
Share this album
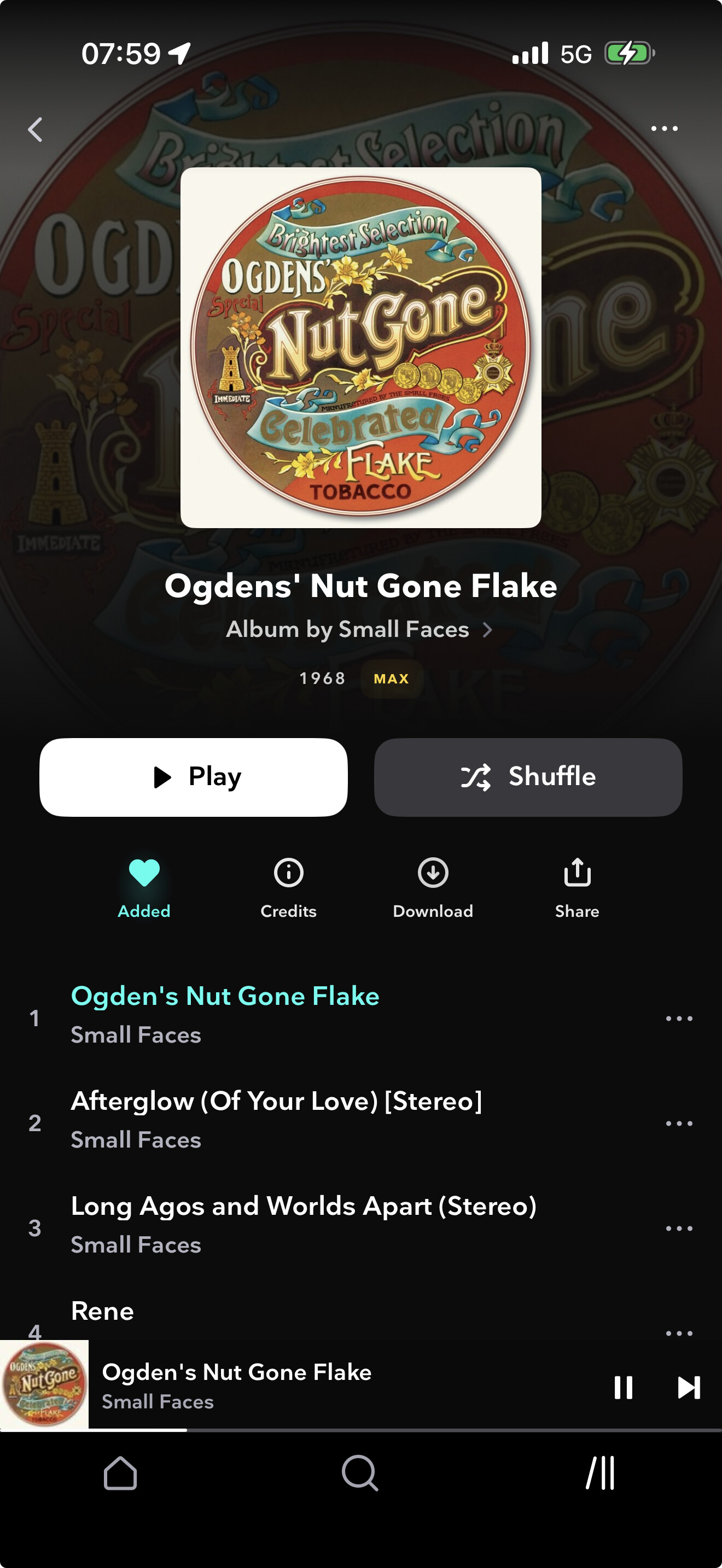(x=577, y=887)
